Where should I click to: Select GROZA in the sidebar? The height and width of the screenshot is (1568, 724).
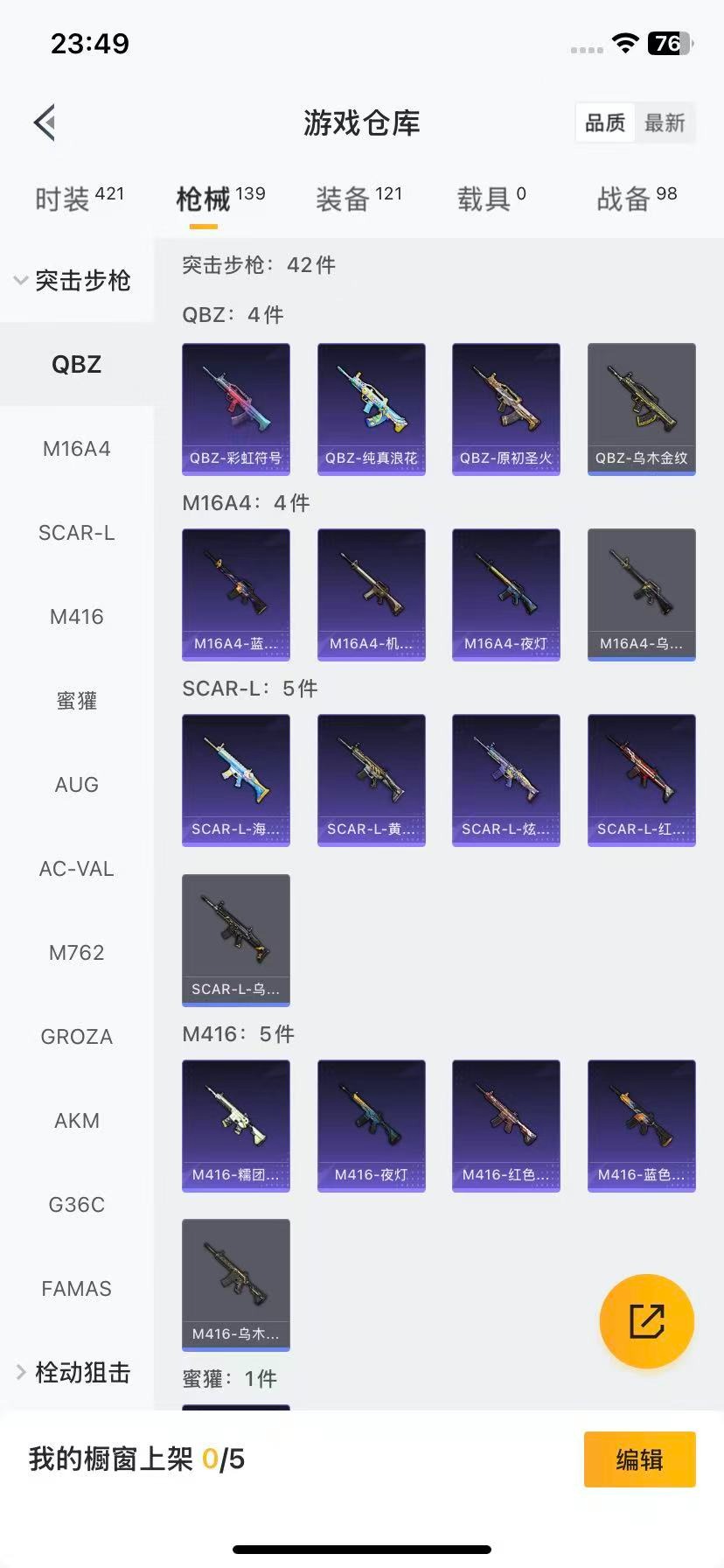(76, 1036)
